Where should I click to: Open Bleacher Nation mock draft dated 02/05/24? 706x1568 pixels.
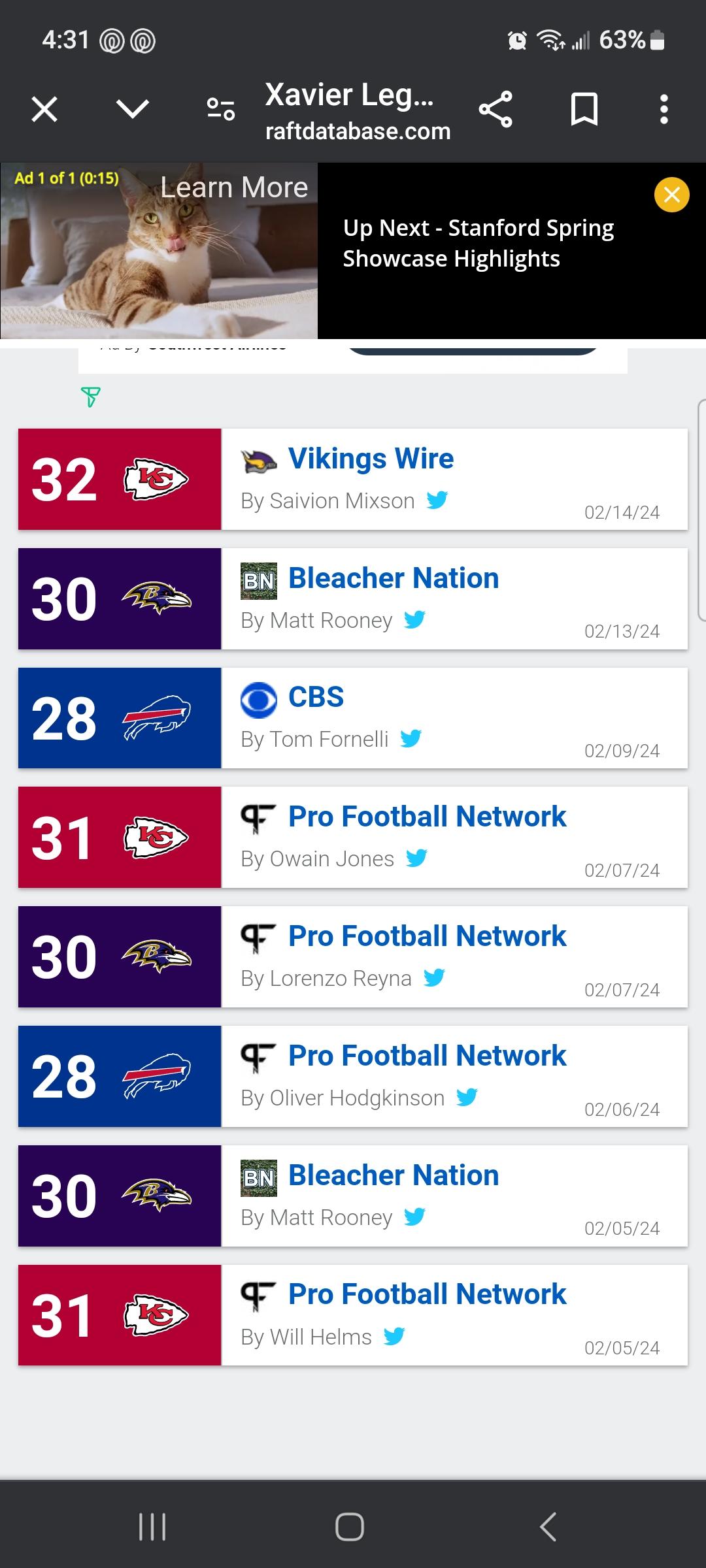click(x=394, y=1175)
